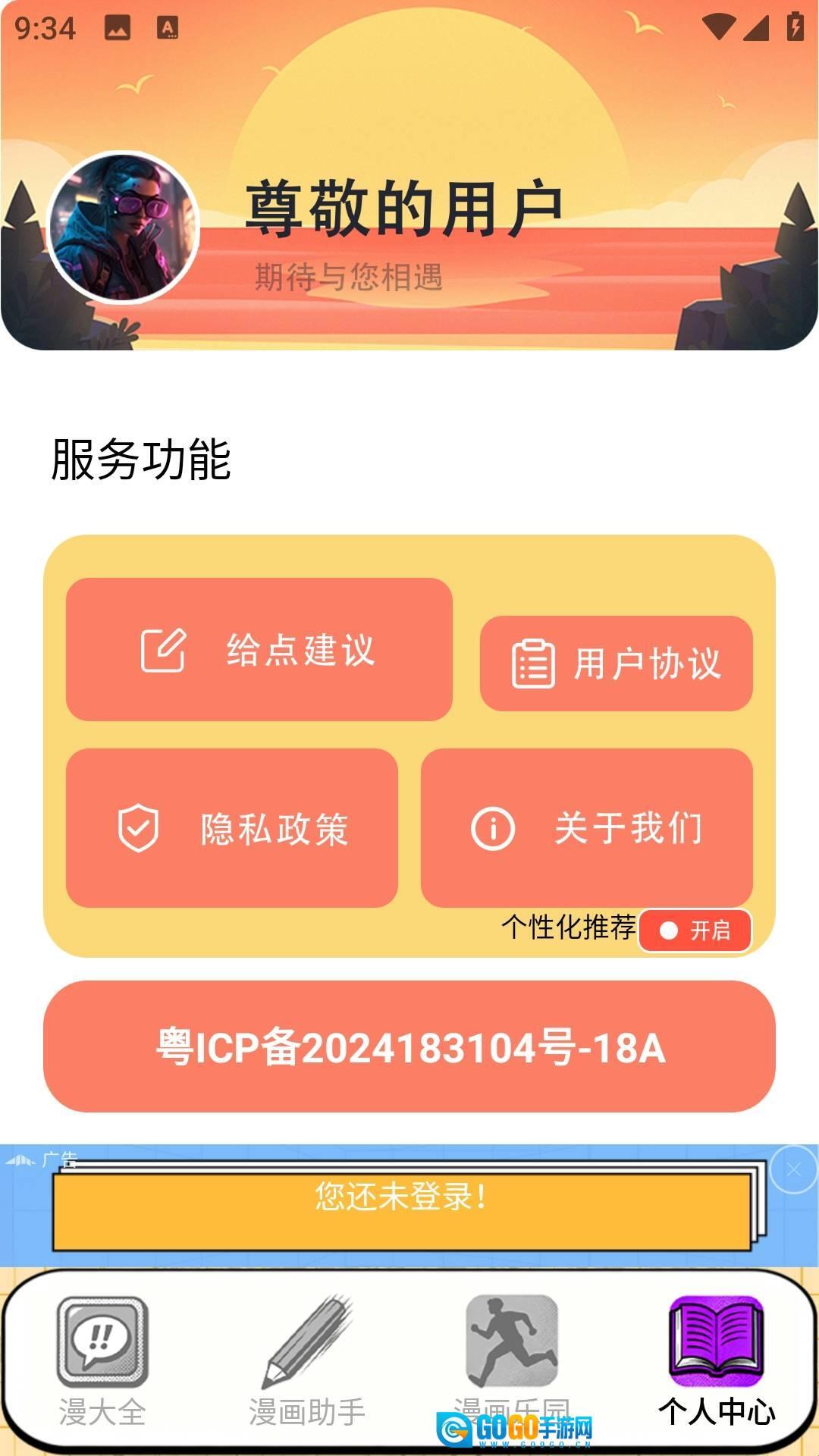Toggle the 个性化推荐 switch
The image size is (819, 1456).
[695, 930]
